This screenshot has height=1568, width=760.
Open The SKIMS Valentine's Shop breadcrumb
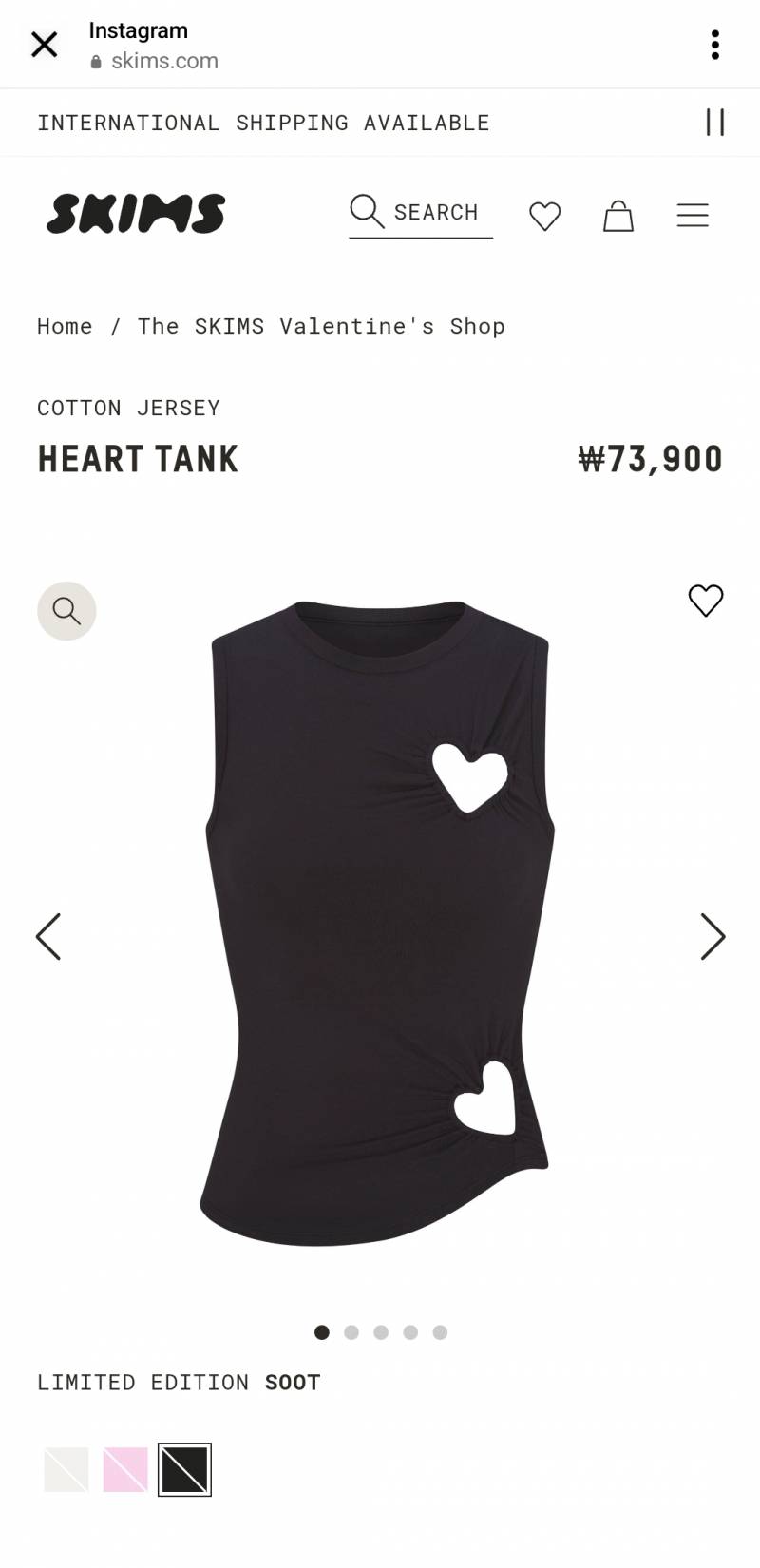point(321,326)
